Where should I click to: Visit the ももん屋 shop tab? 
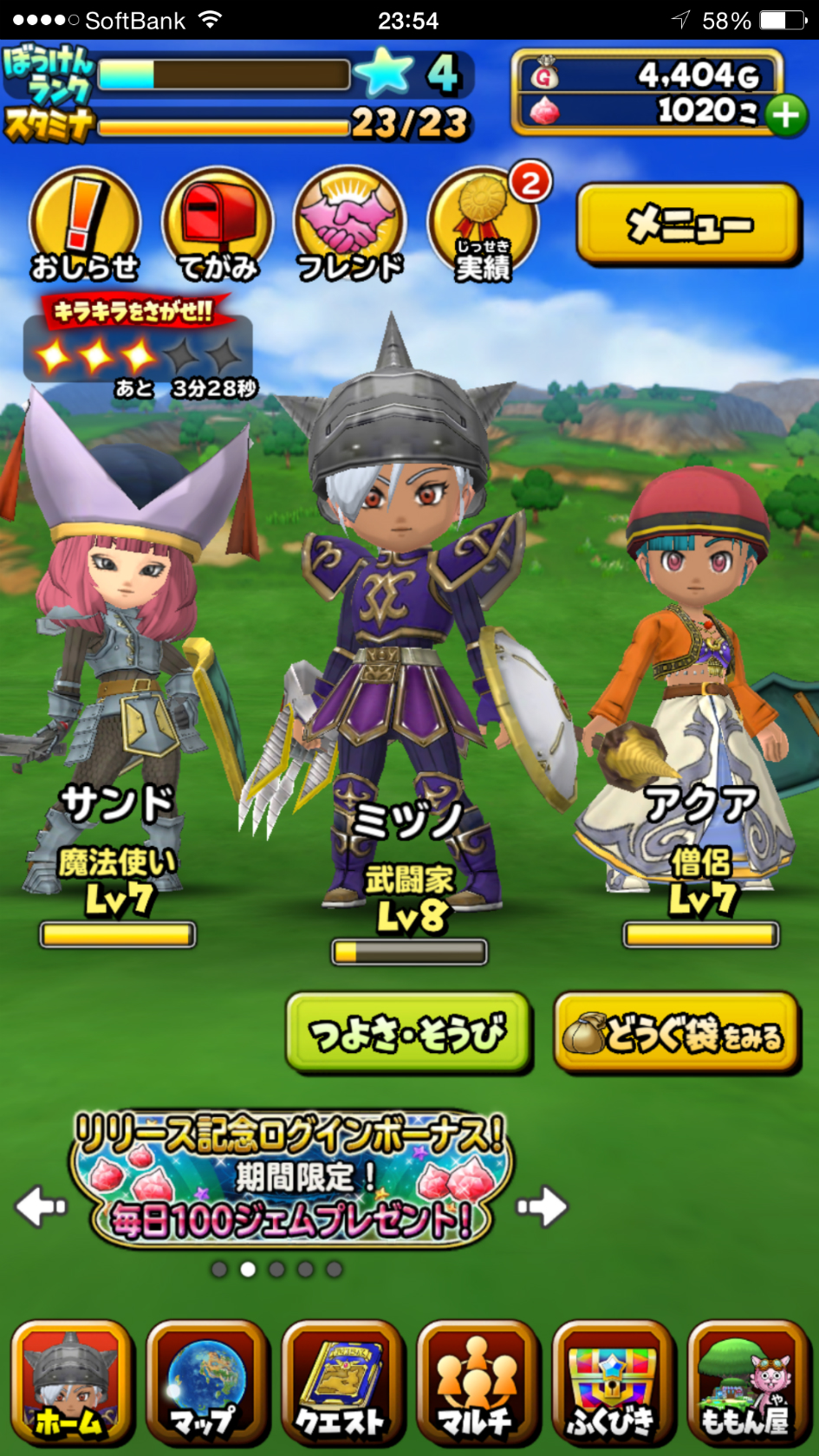click(x=747, y=1385)
